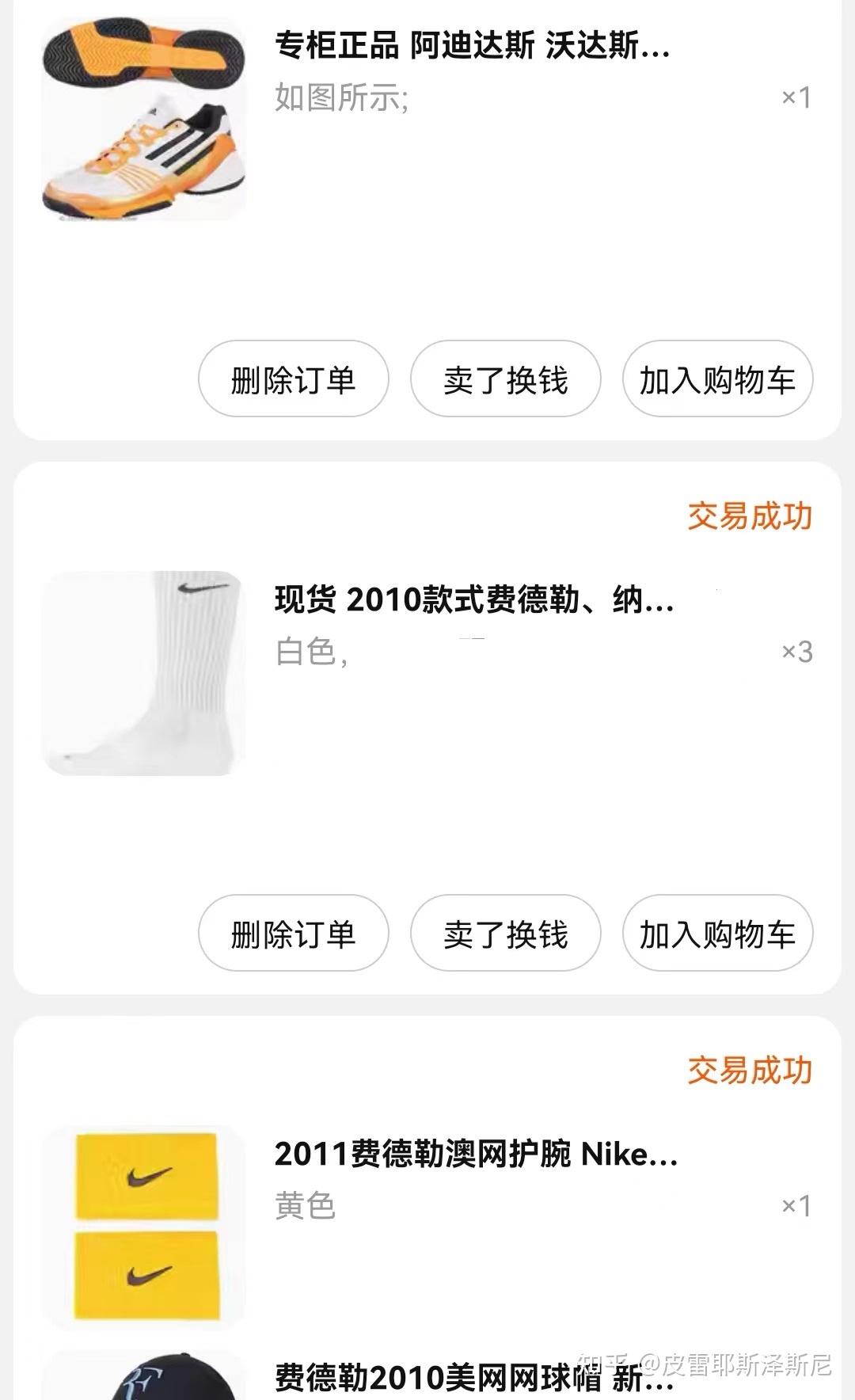Delete the white Nike socks order

pyautogui.click(x=293, y=934)
